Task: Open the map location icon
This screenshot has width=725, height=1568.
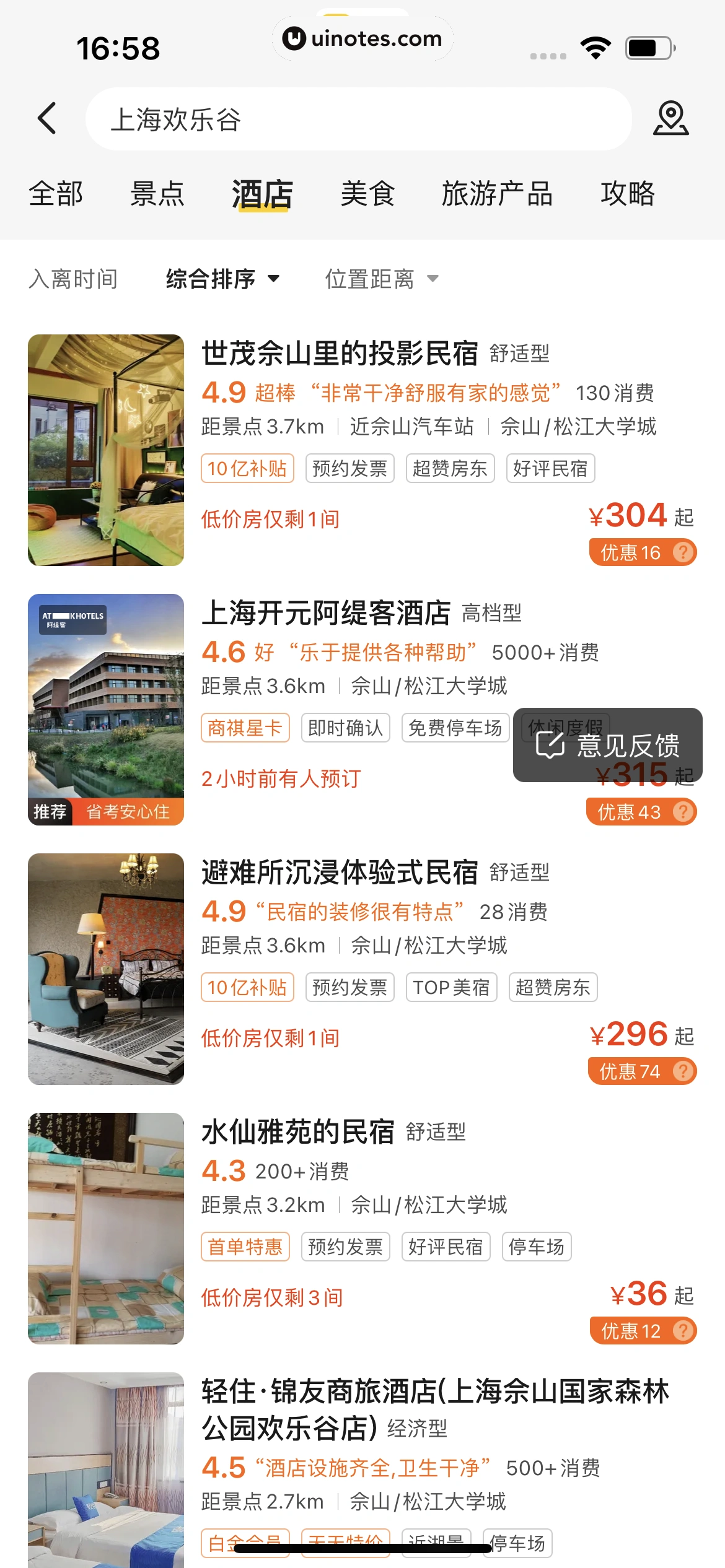Action: pyautogui.click(x=670, y=118)
